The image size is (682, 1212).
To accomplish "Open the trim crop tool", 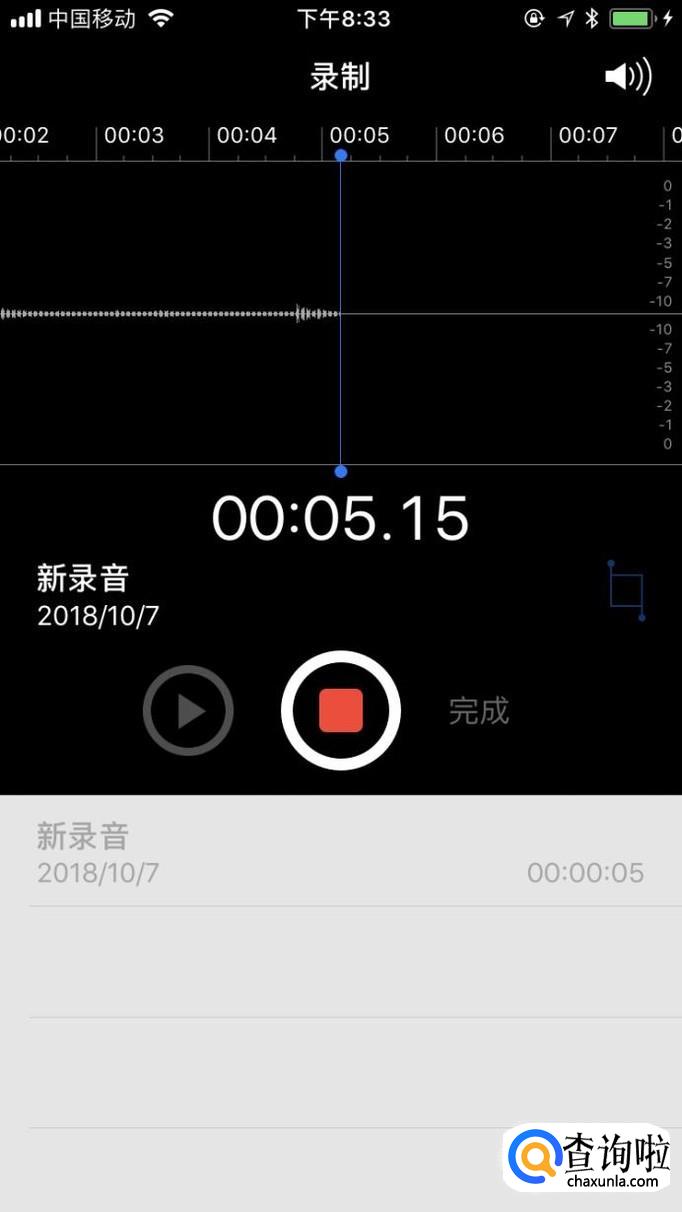I will pyautogui.click(x=626, y=591).
